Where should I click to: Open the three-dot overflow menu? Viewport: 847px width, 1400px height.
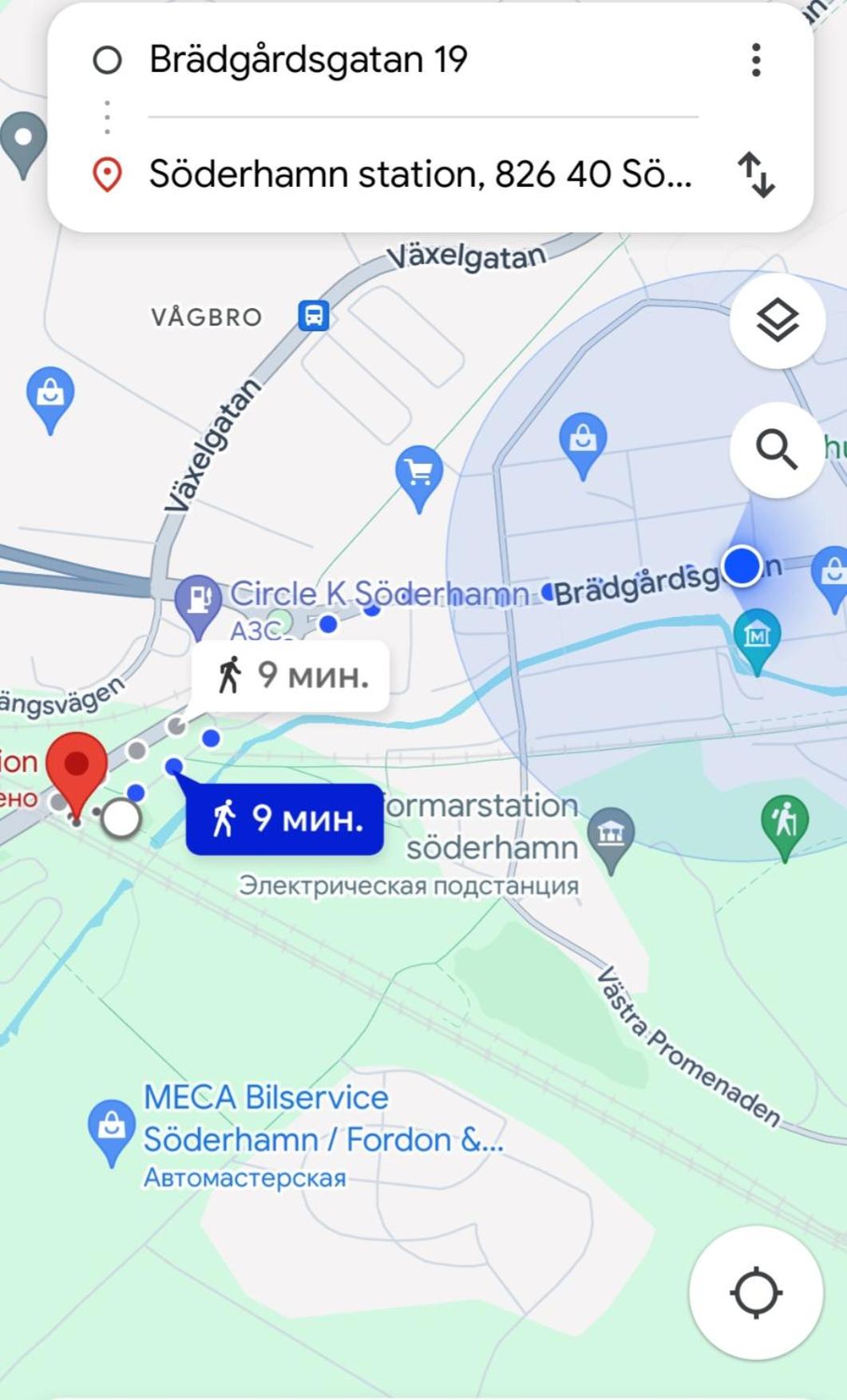[755, 60]
